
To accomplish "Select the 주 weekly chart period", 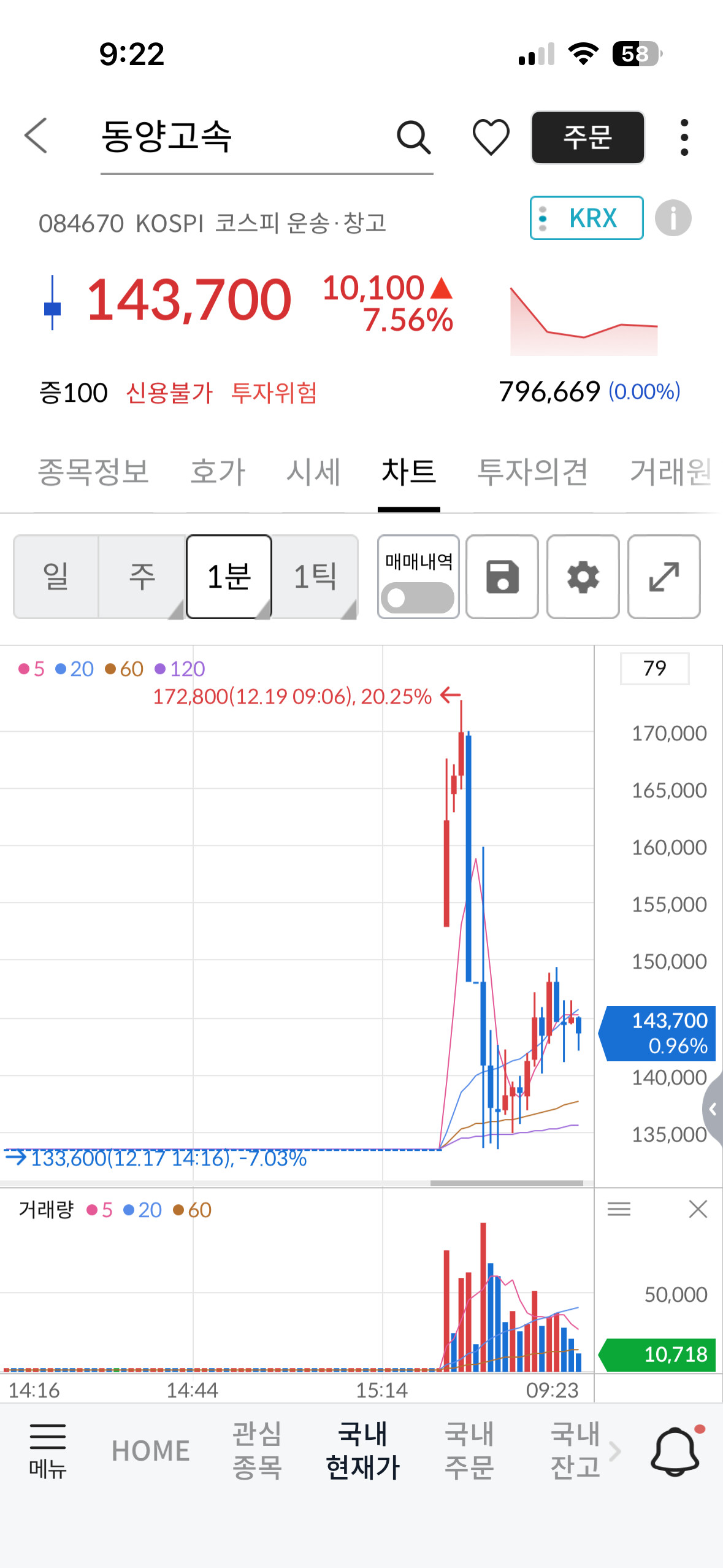I will (x=142, y=577).
